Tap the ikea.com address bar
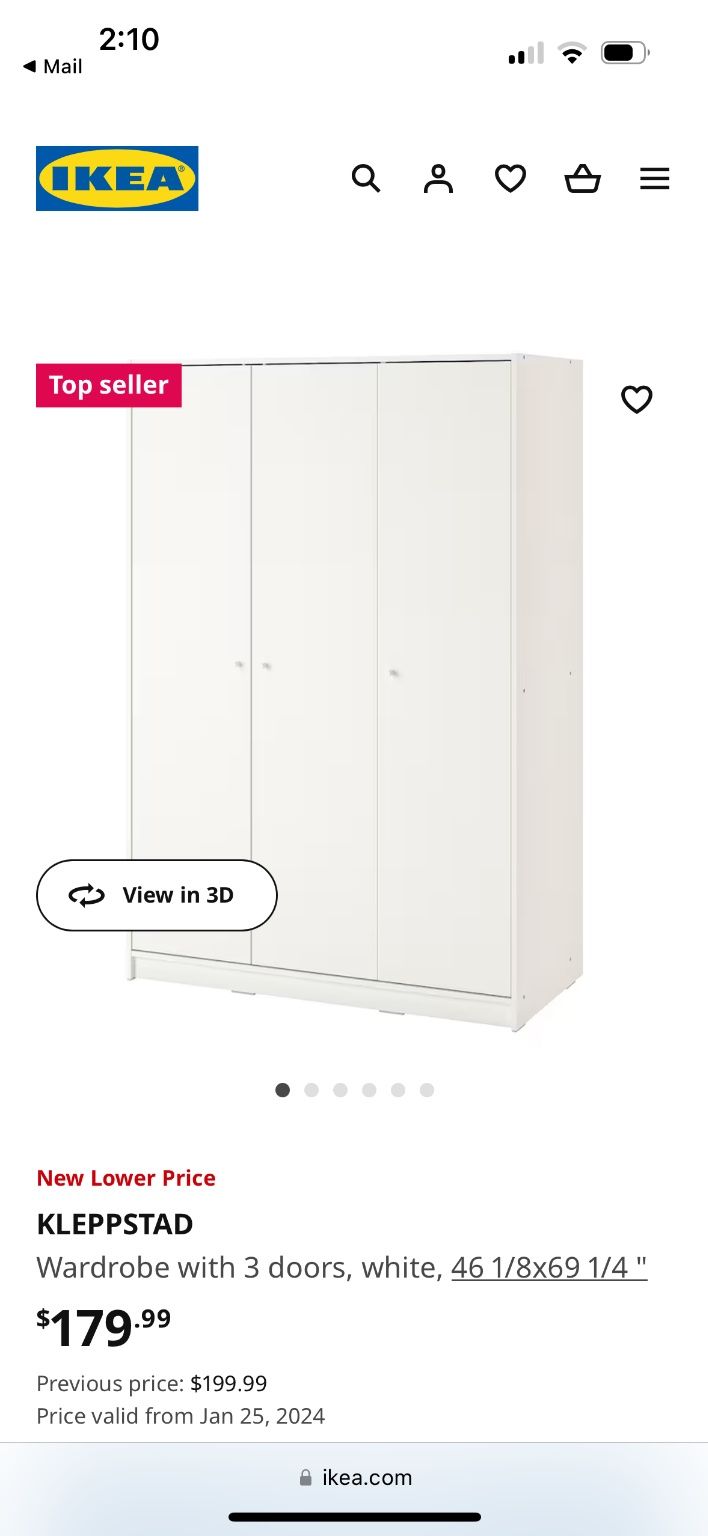The height and width of the screenshot is (1536, 708). tap(355, 1477)
